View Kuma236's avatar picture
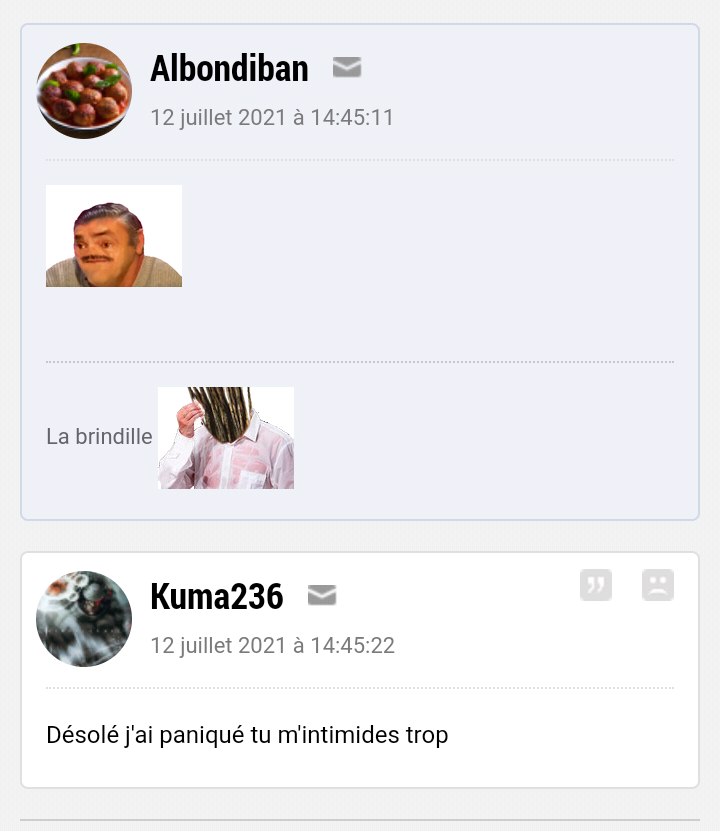 84,619
